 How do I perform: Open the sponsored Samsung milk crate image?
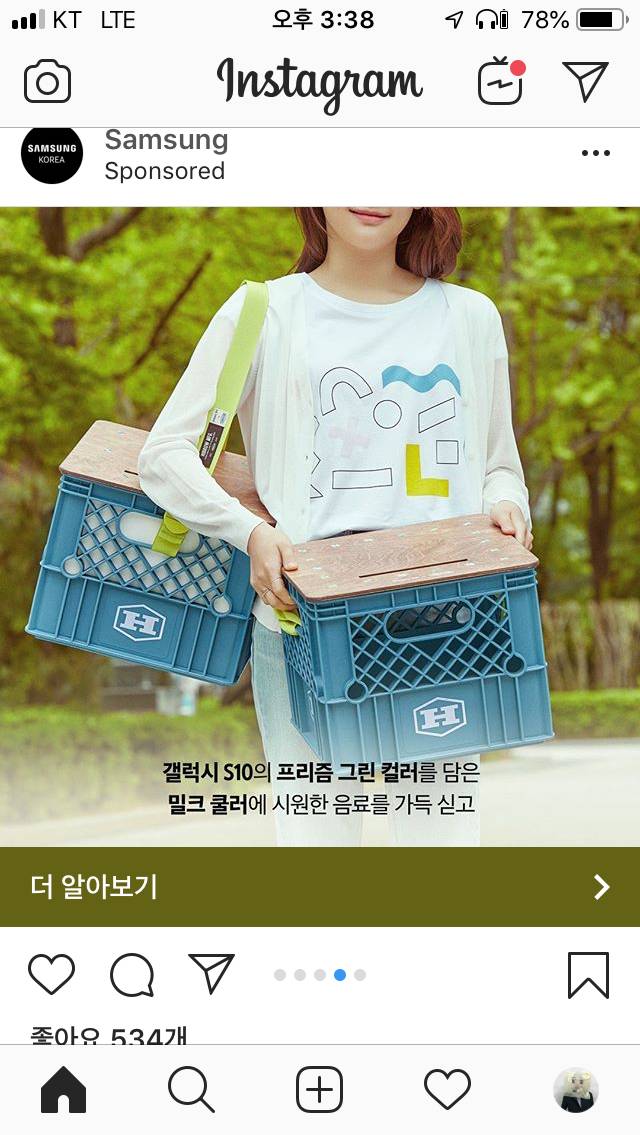point(320,525)
